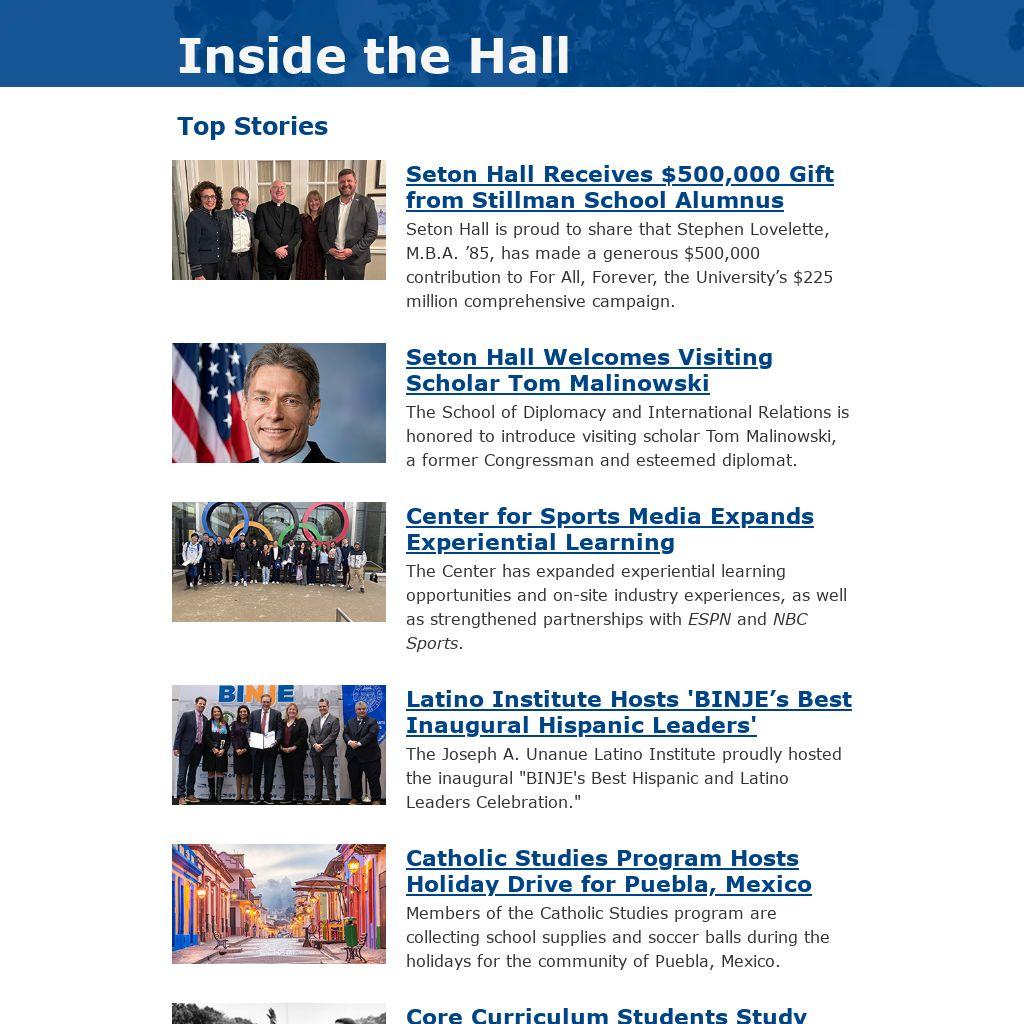This screenshot has width=1024, height=1024.
Task: Tap the Core Curriculum Students Study headline
Action: 606,1014
